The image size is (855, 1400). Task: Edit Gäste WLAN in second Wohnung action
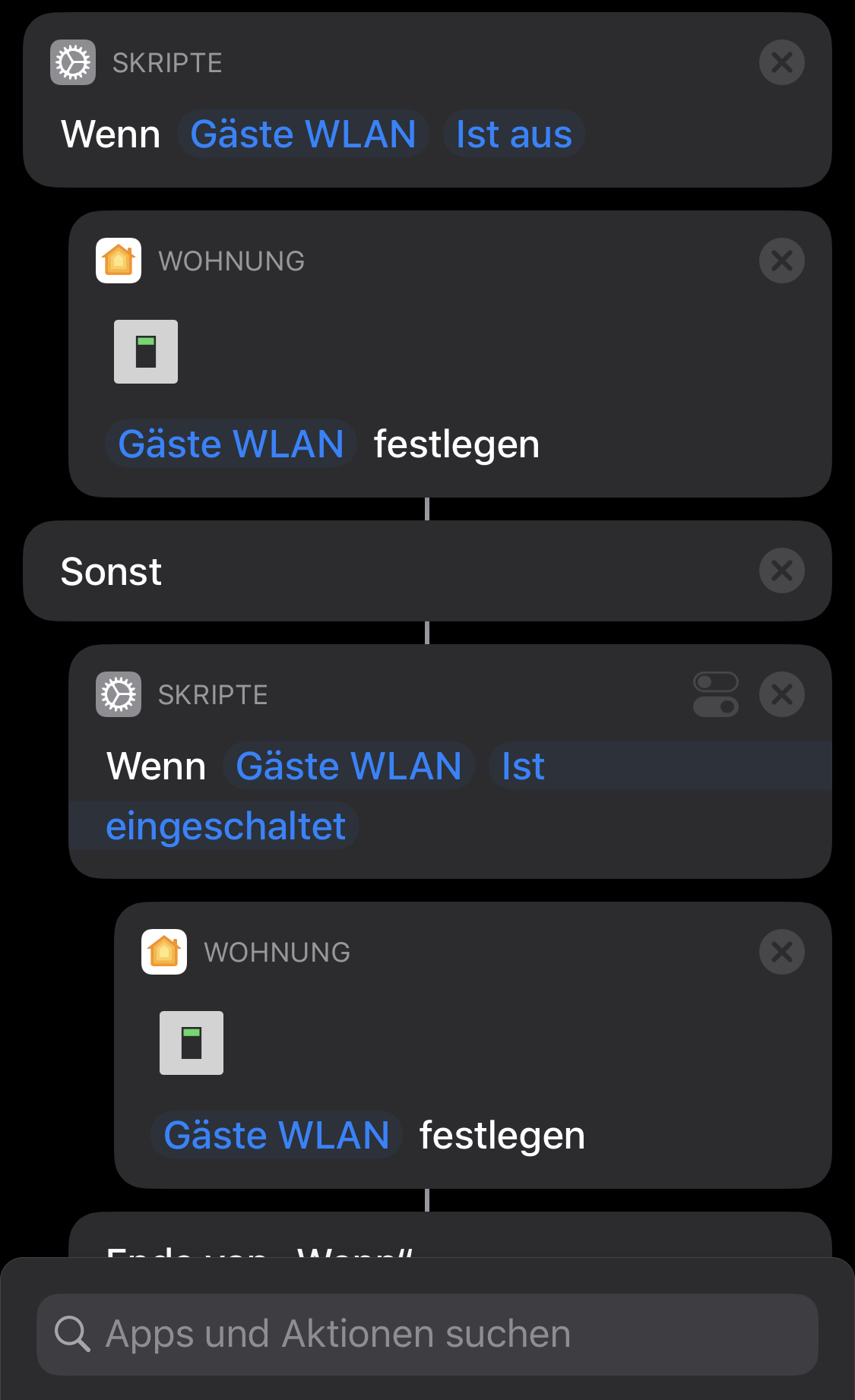point(277,1136)
